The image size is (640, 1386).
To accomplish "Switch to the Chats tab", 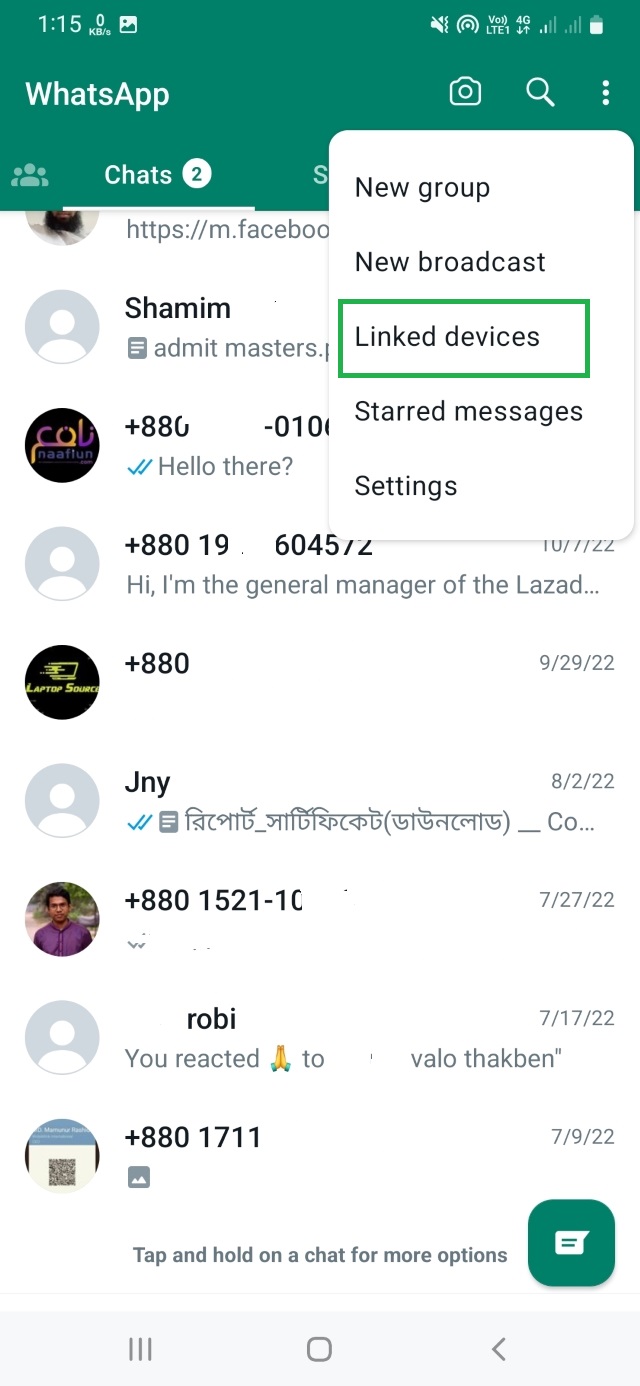I will pos(157,176).
